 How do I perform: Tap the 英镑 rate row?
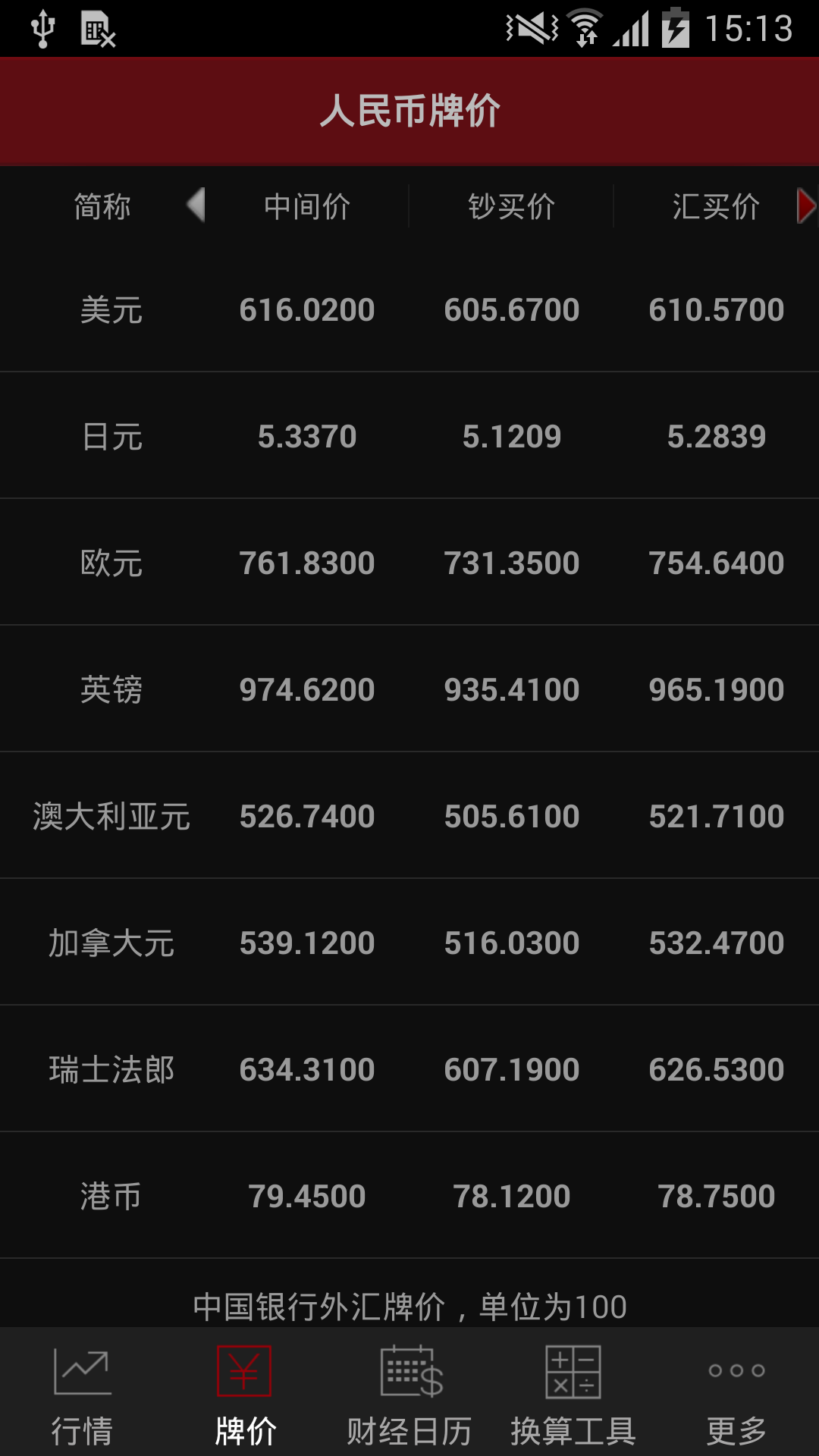pos(409,689)
